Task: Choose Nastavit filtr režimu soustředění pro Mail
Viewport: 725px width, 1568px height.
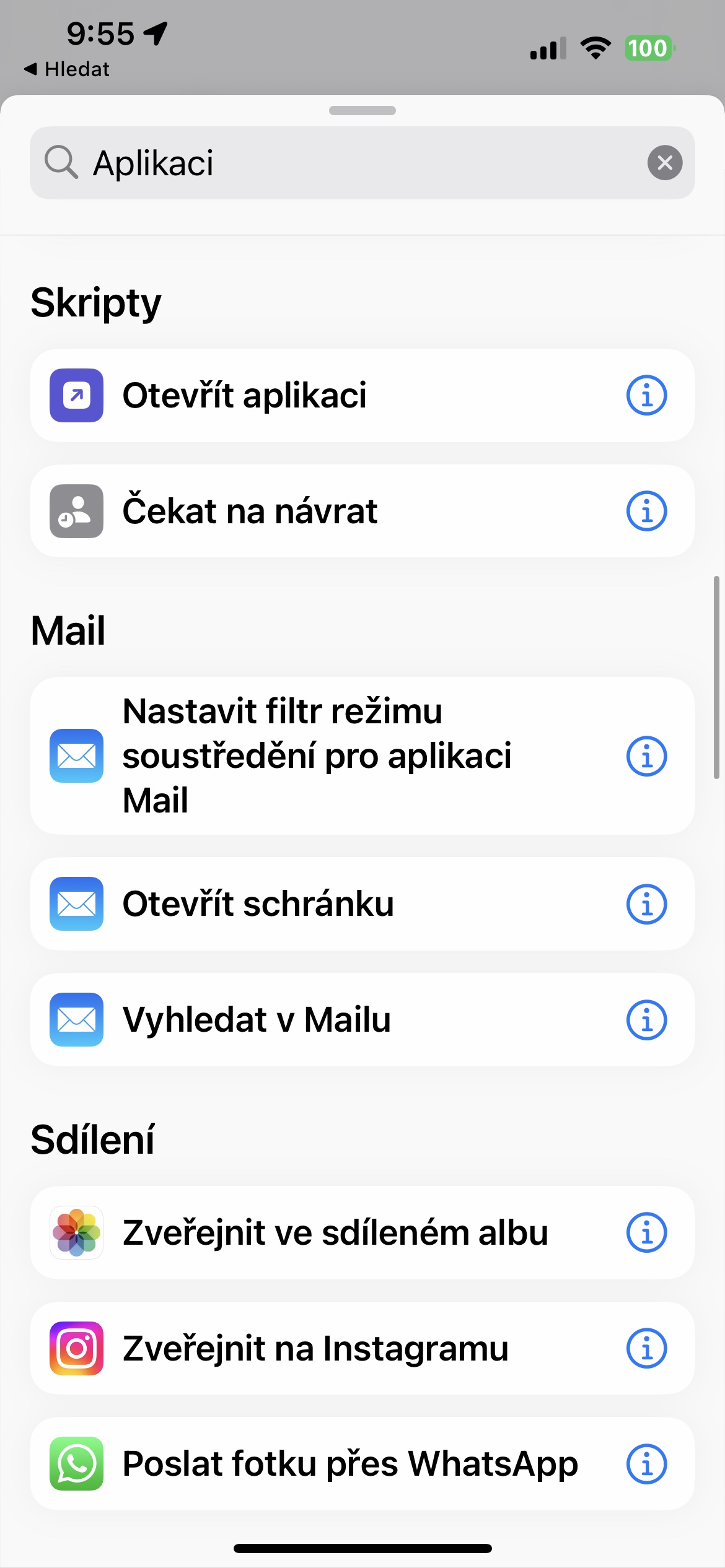Action: (310, 756)
